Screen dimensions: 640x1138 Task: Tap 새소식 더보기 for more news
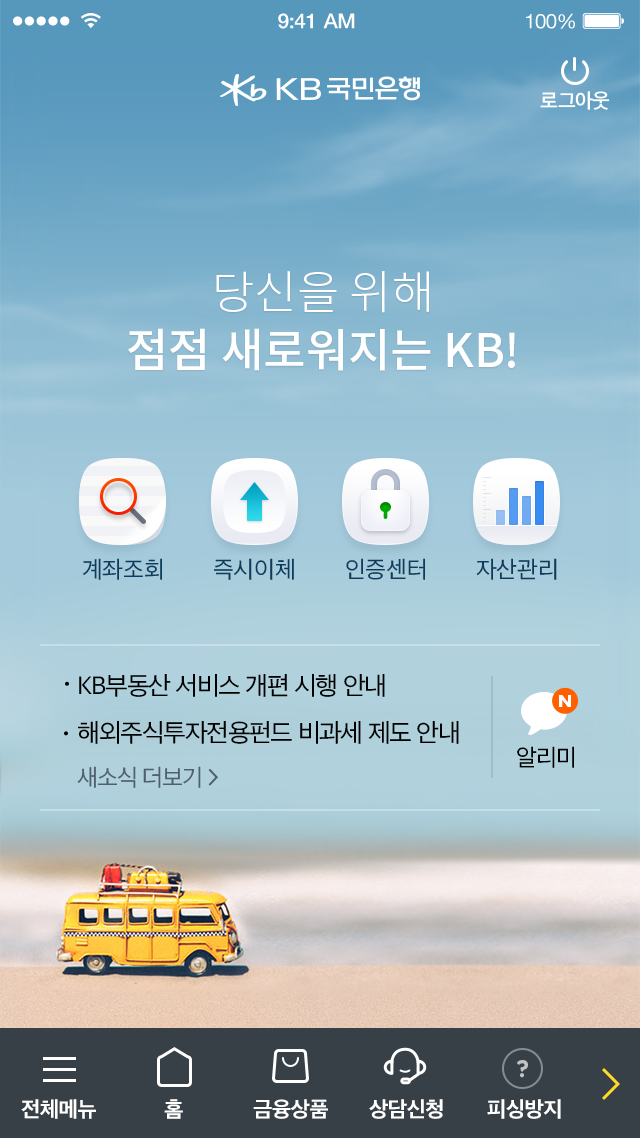pos(148,776)
